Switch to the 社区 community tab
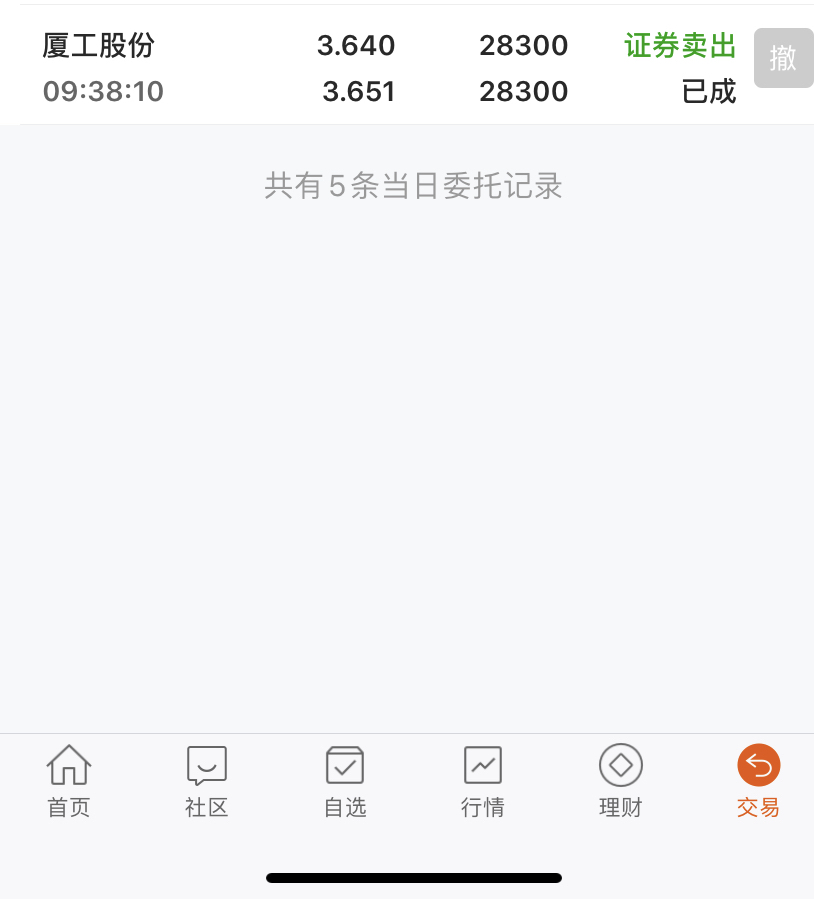 click(206, 781)
